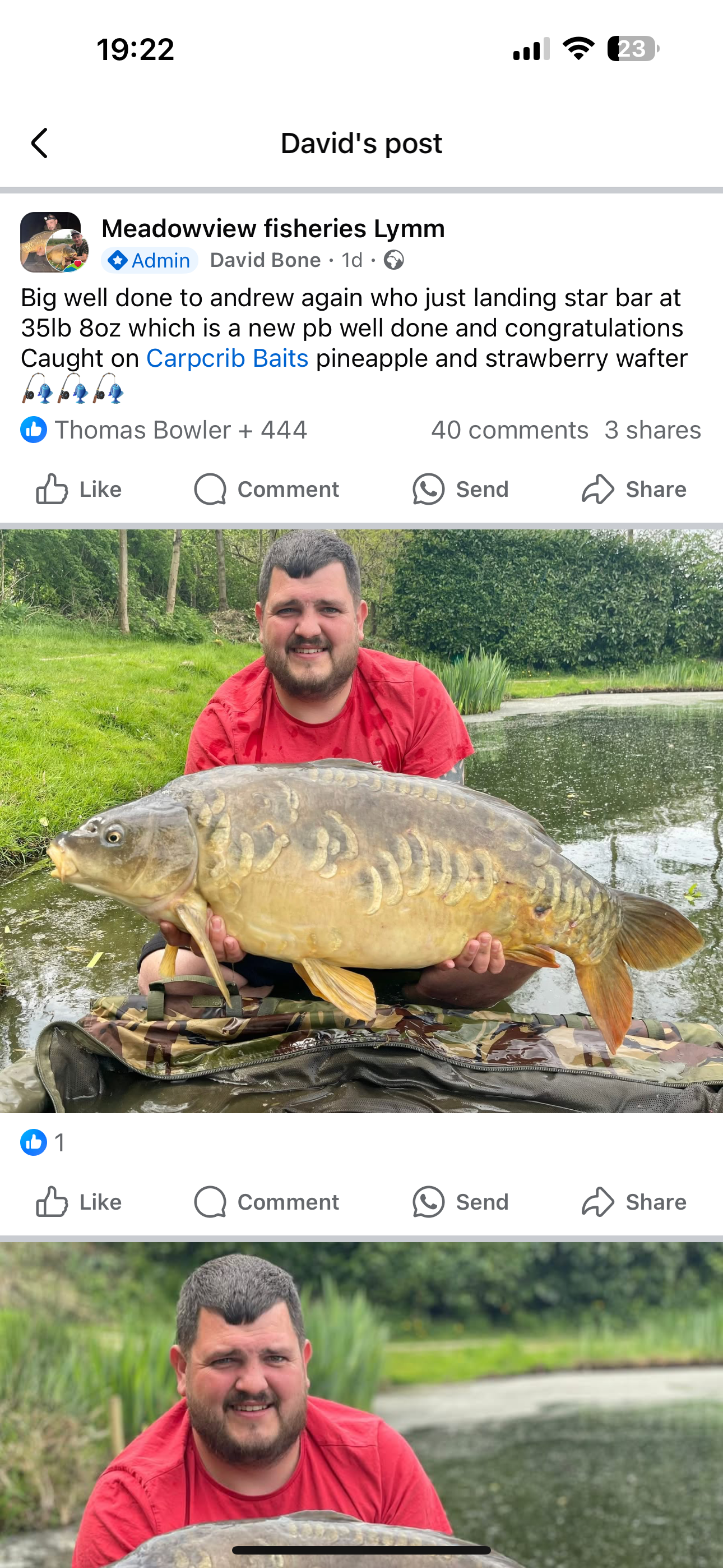View the 3 shares
Screen dimensions: 723x1568
[x=652, y=430]
